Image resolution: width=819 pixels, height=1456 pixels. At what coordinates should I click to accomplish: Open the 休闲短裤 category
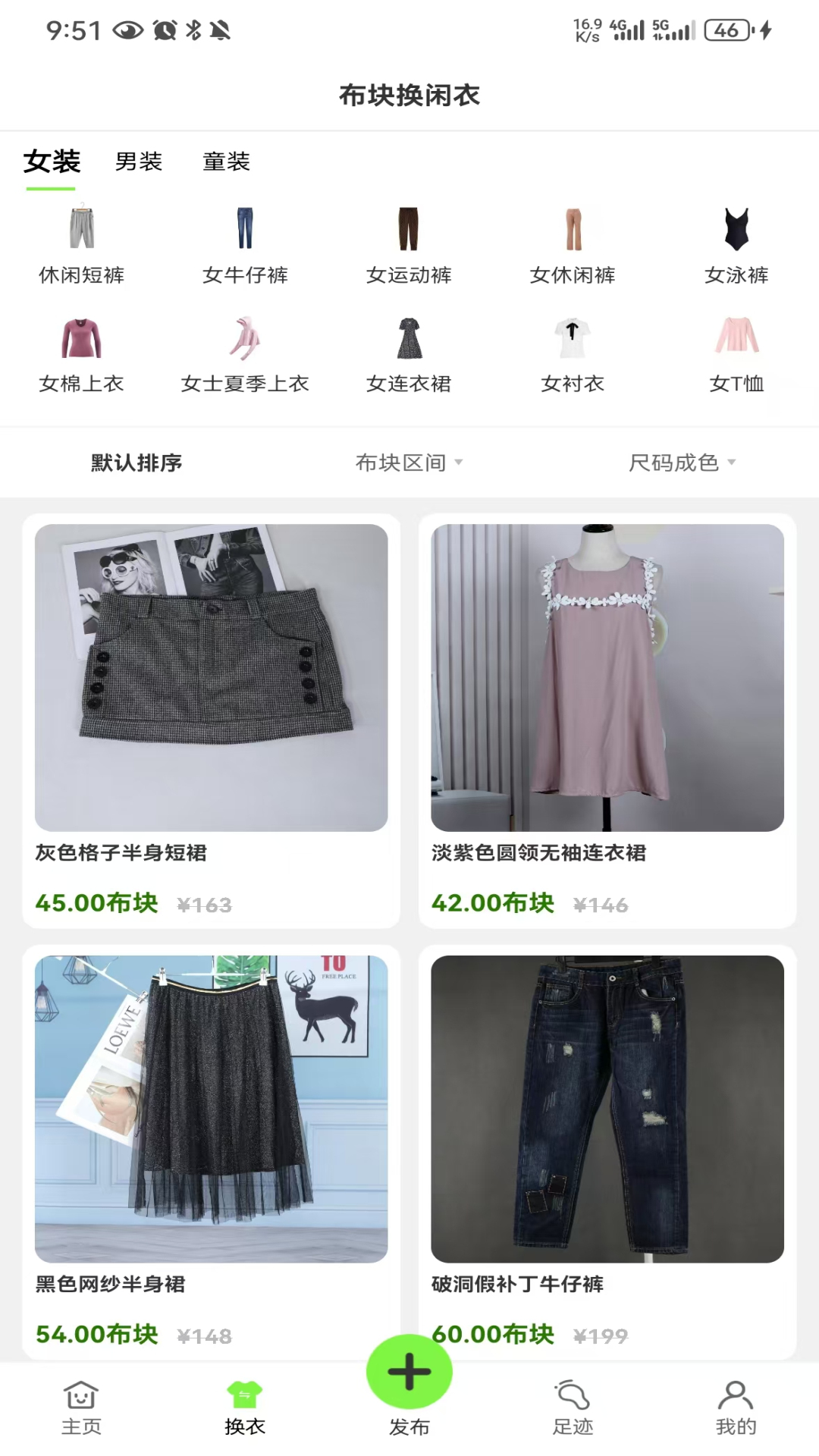(82, 244)
